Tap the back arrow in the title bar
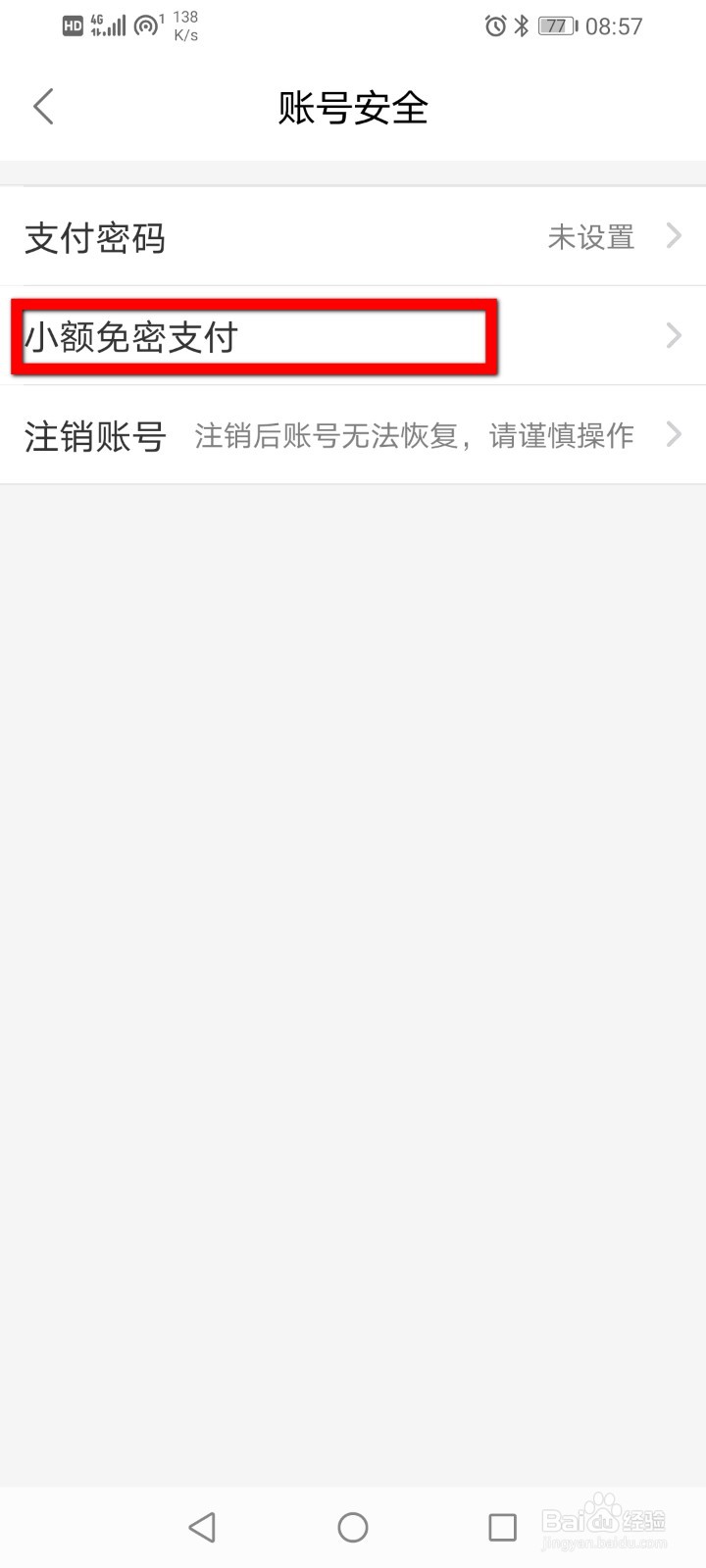706x1568 pixels. (x=43, y=106)
